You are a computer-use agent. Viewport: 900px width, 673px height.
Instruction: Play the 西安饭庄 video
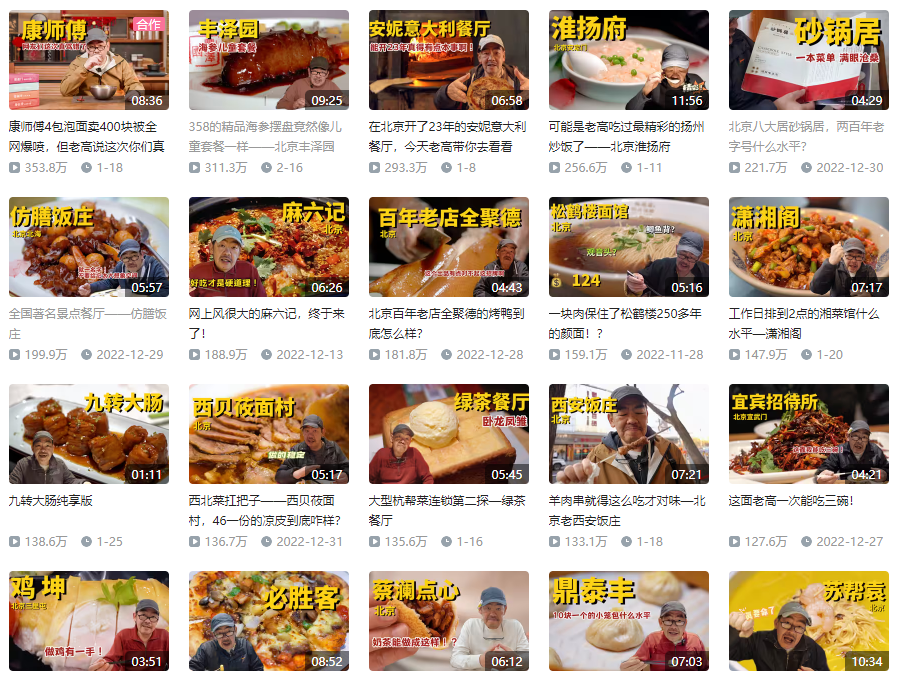(x=628, y=434)
